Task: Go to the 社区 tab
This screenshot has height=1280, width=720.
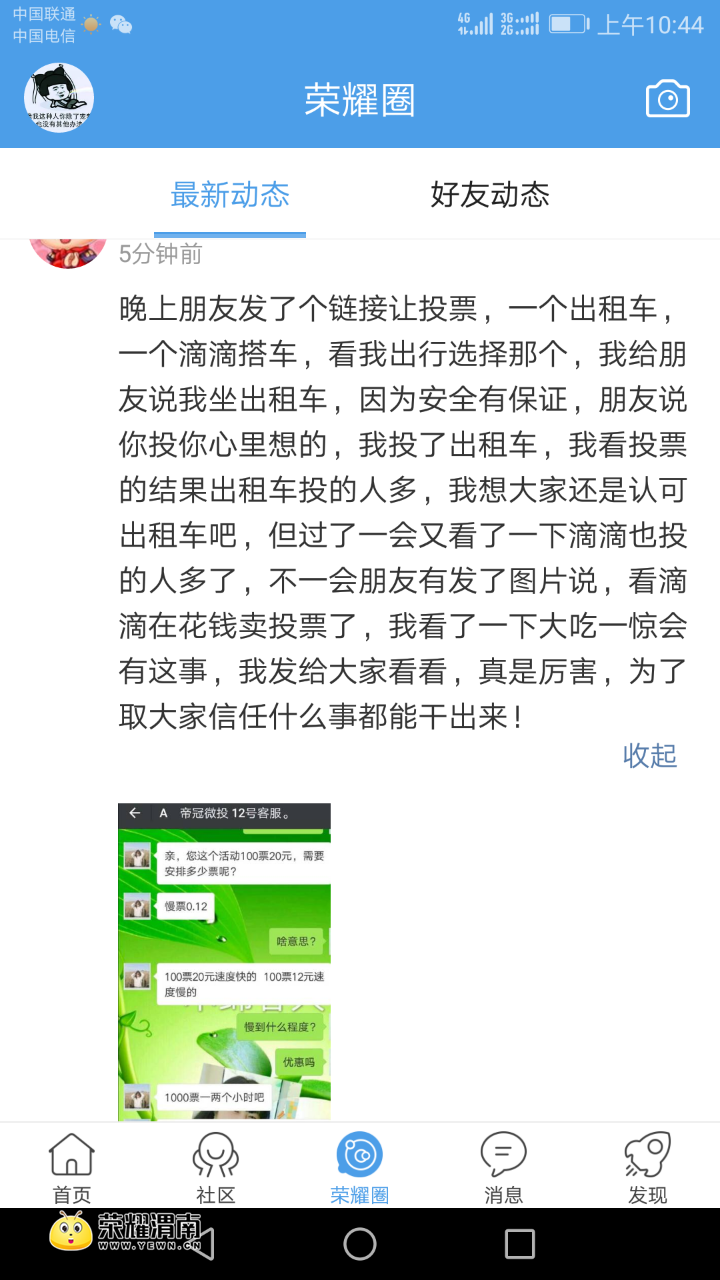Action: (215, 1168)
